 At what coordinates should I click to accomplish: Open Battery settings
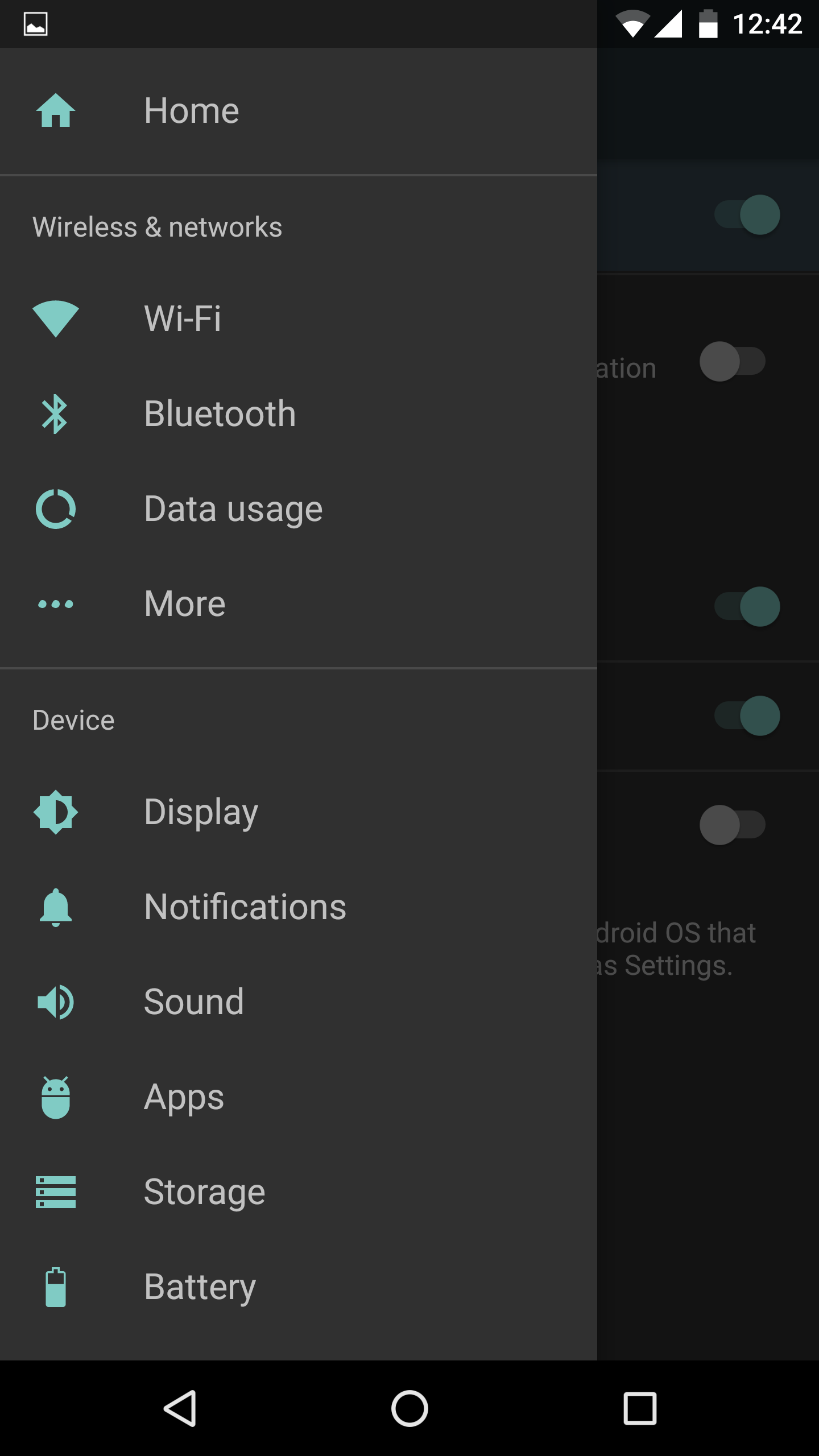(x=299, y=1287)
